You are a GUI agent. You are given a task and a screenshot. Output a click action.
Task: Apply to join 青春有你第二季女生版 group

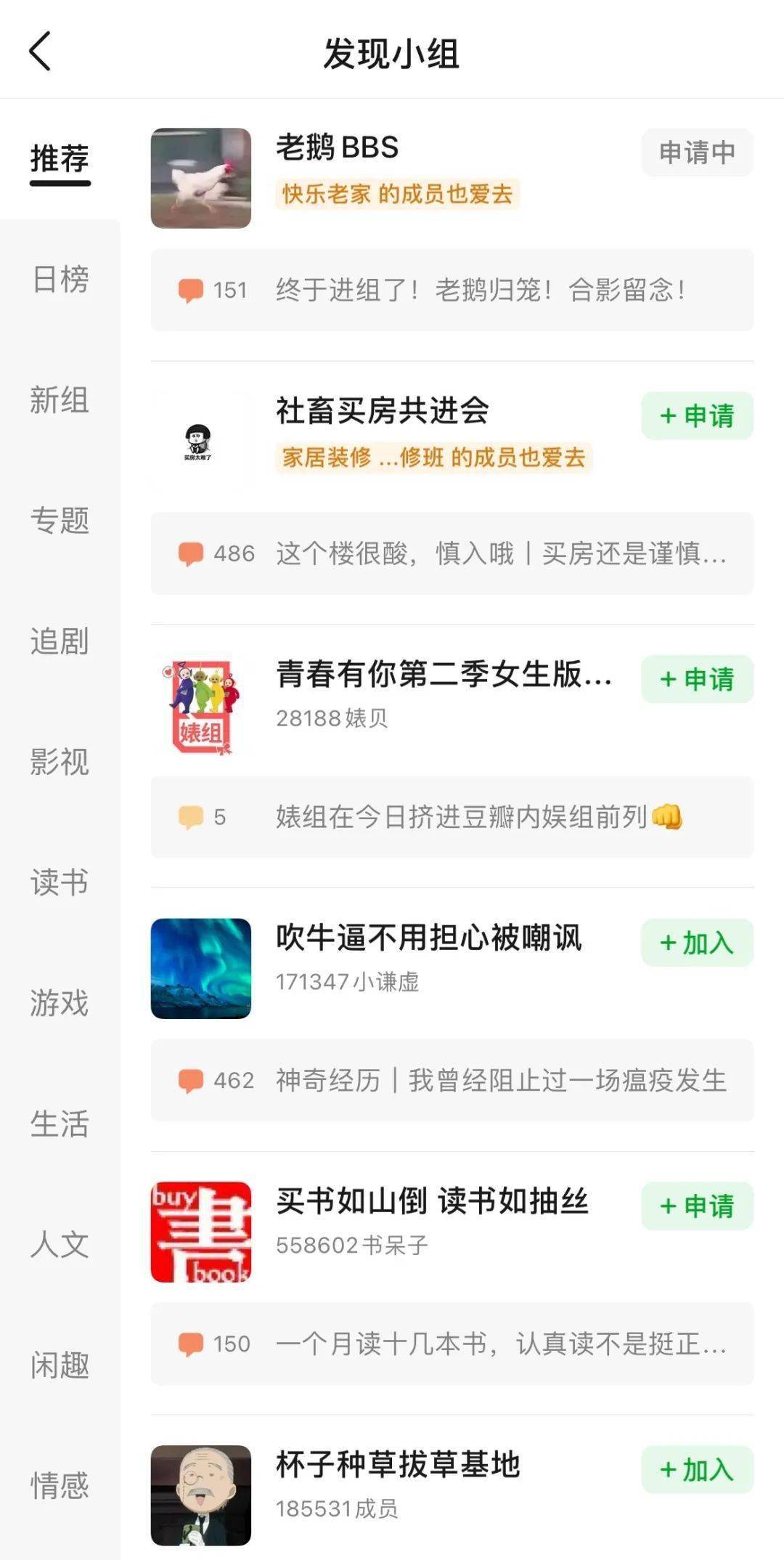(x=697, y=679)
